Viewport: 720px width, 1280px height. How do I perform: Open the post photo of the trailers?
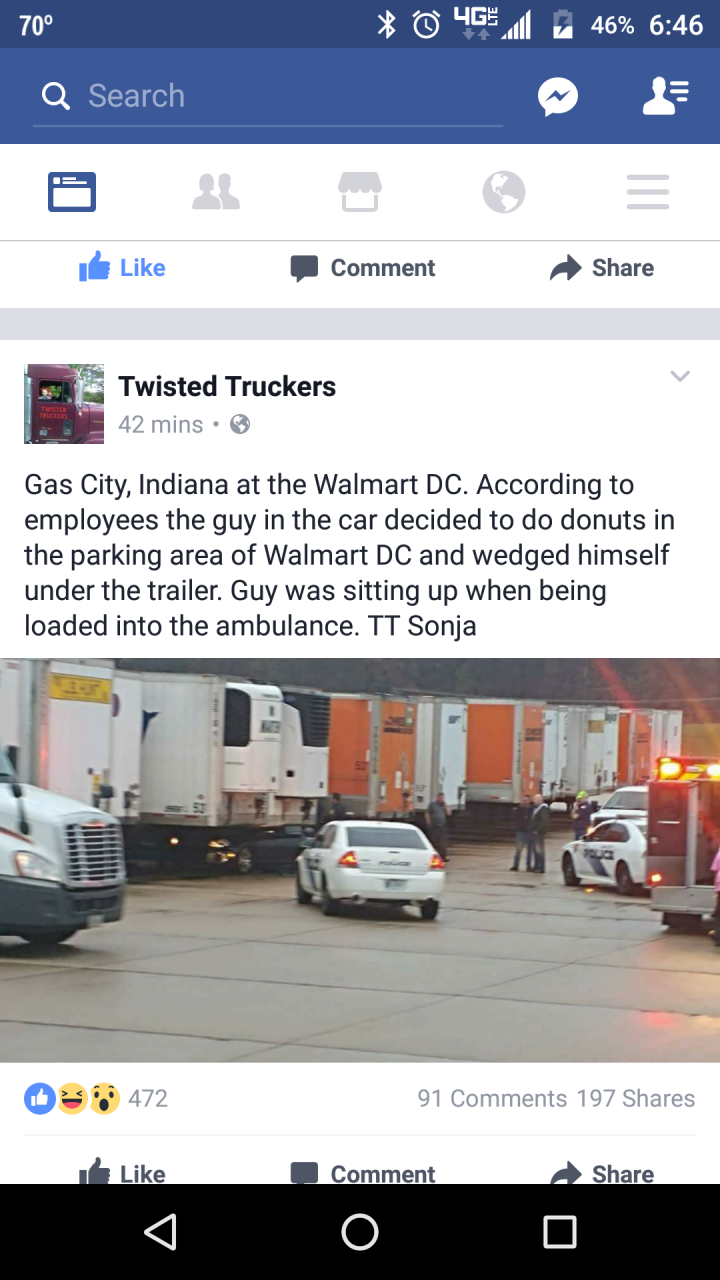(360, 860)
